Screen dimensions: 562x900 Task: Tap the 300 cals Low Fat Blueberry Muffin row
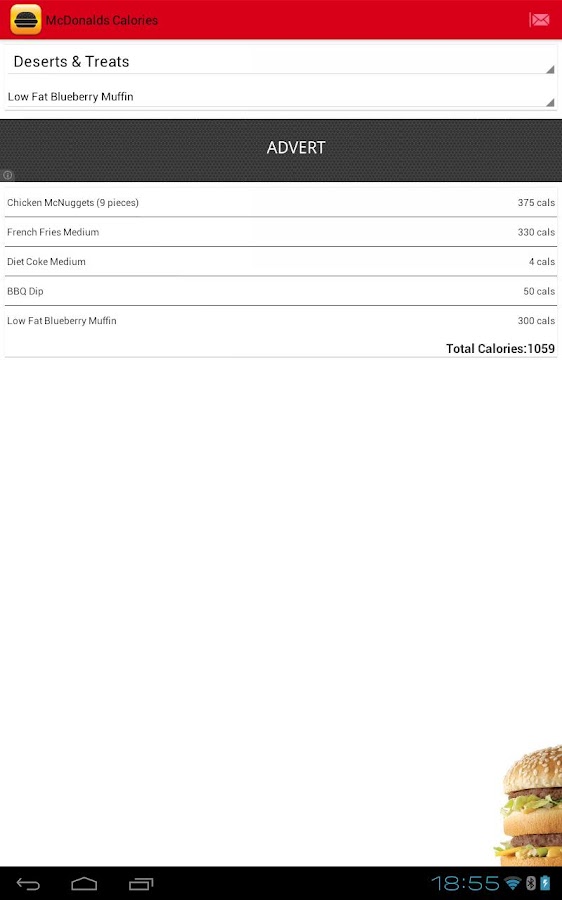tap(281, 321)
